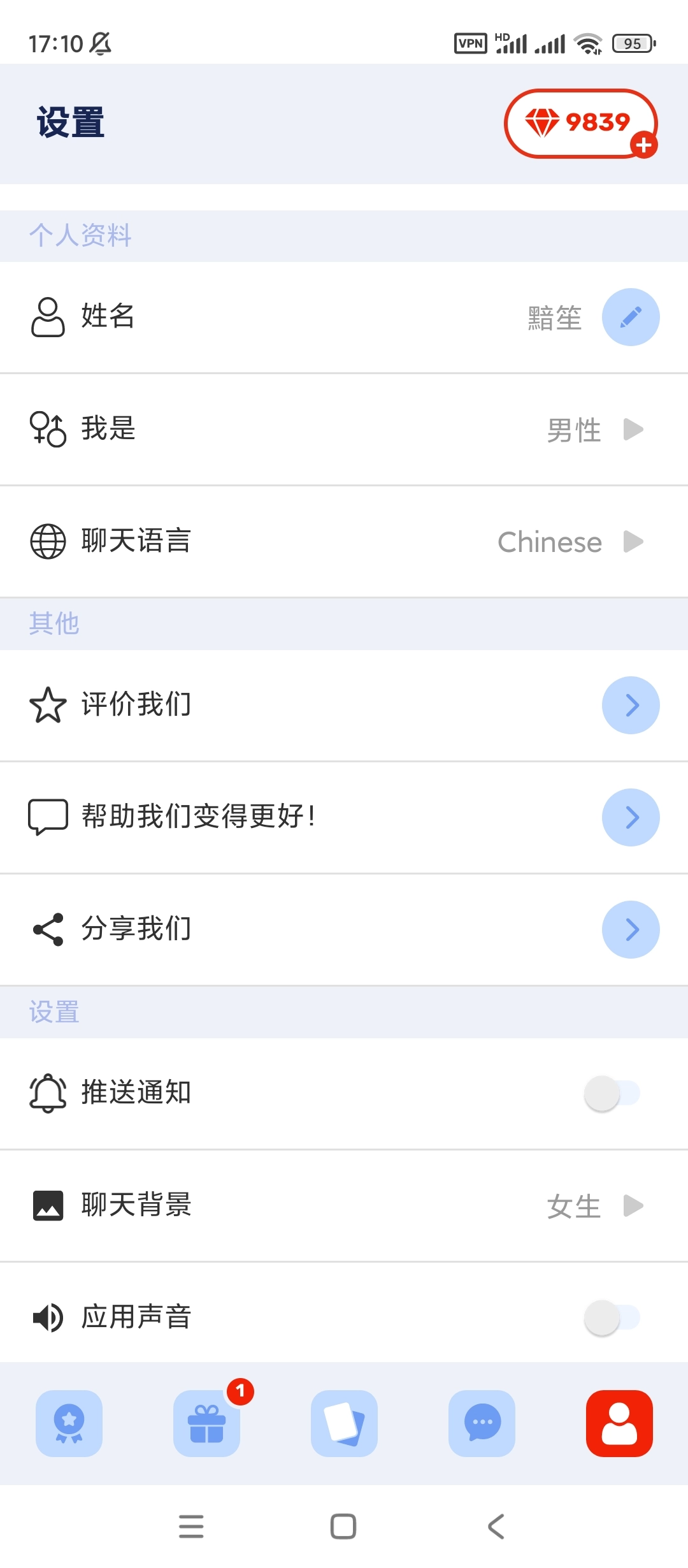The image size is (688, 1568).
Task: Toggle 推送通知 push notifications switch
Action: (612, 1094)
